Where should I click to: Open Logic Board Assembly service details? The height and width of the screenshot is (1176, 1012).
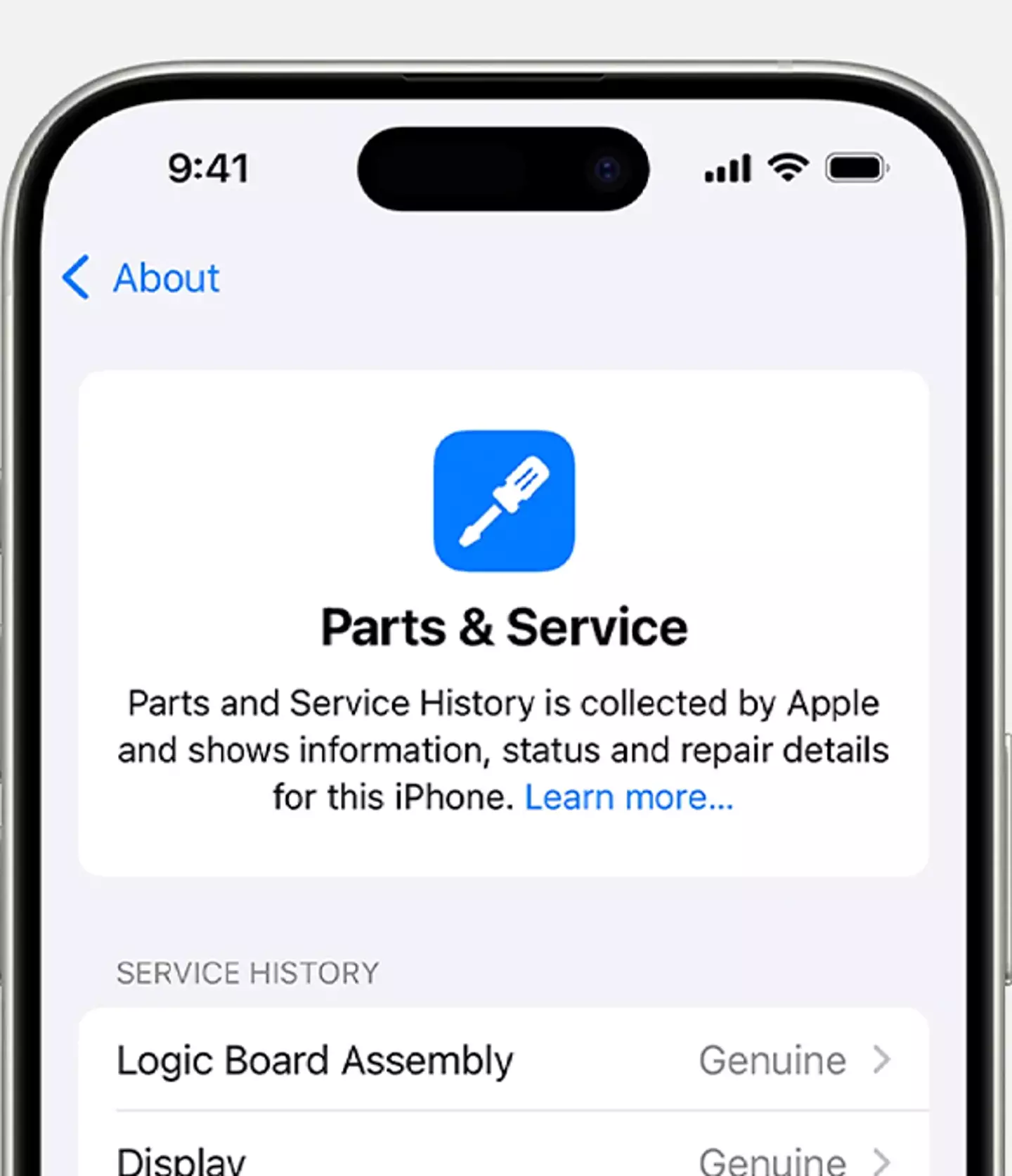point(503,1060)
